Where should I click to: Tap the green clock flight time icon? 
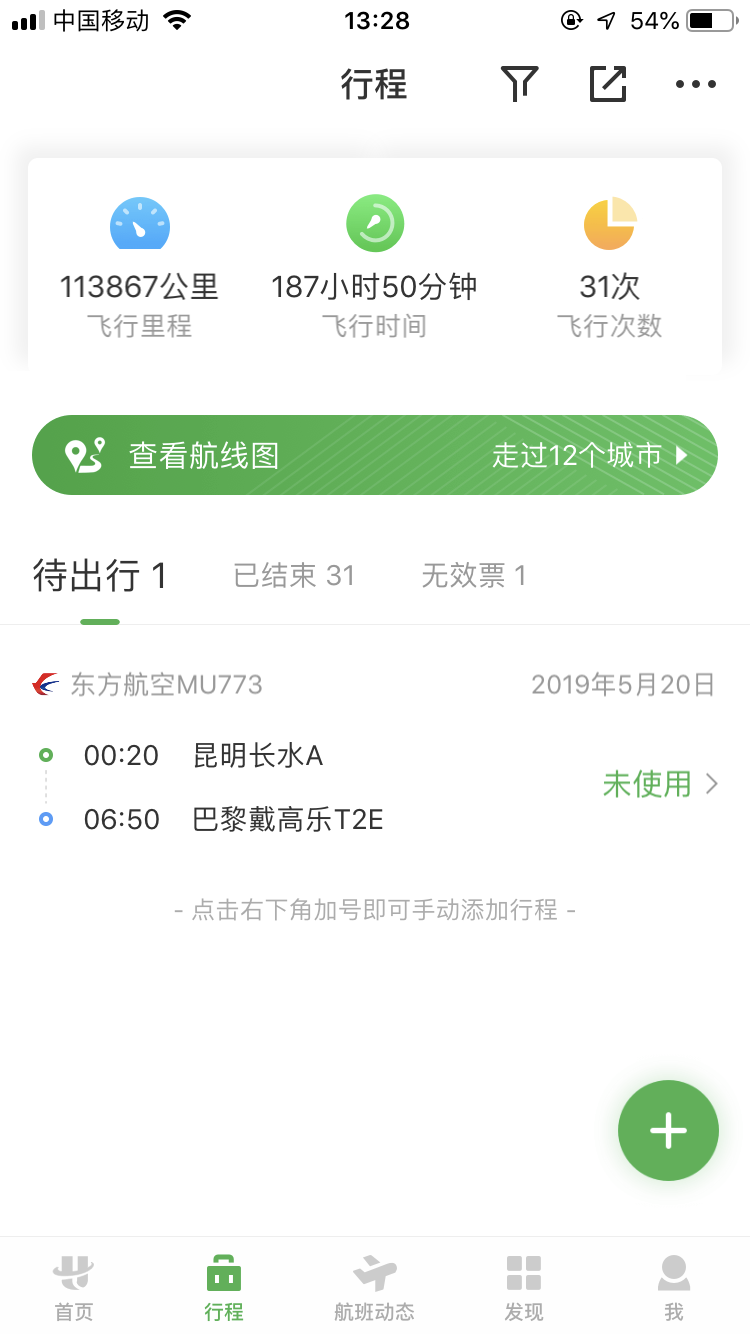375,223
